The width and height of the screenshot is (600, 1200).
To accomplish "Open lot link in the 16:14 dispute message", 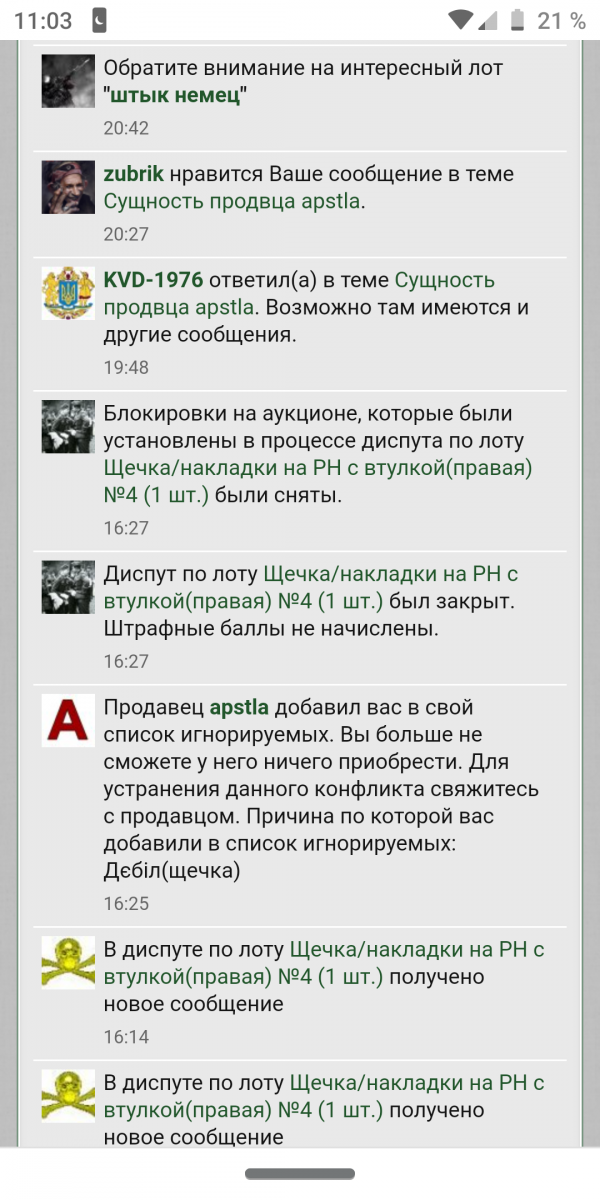I will (324, 963).
